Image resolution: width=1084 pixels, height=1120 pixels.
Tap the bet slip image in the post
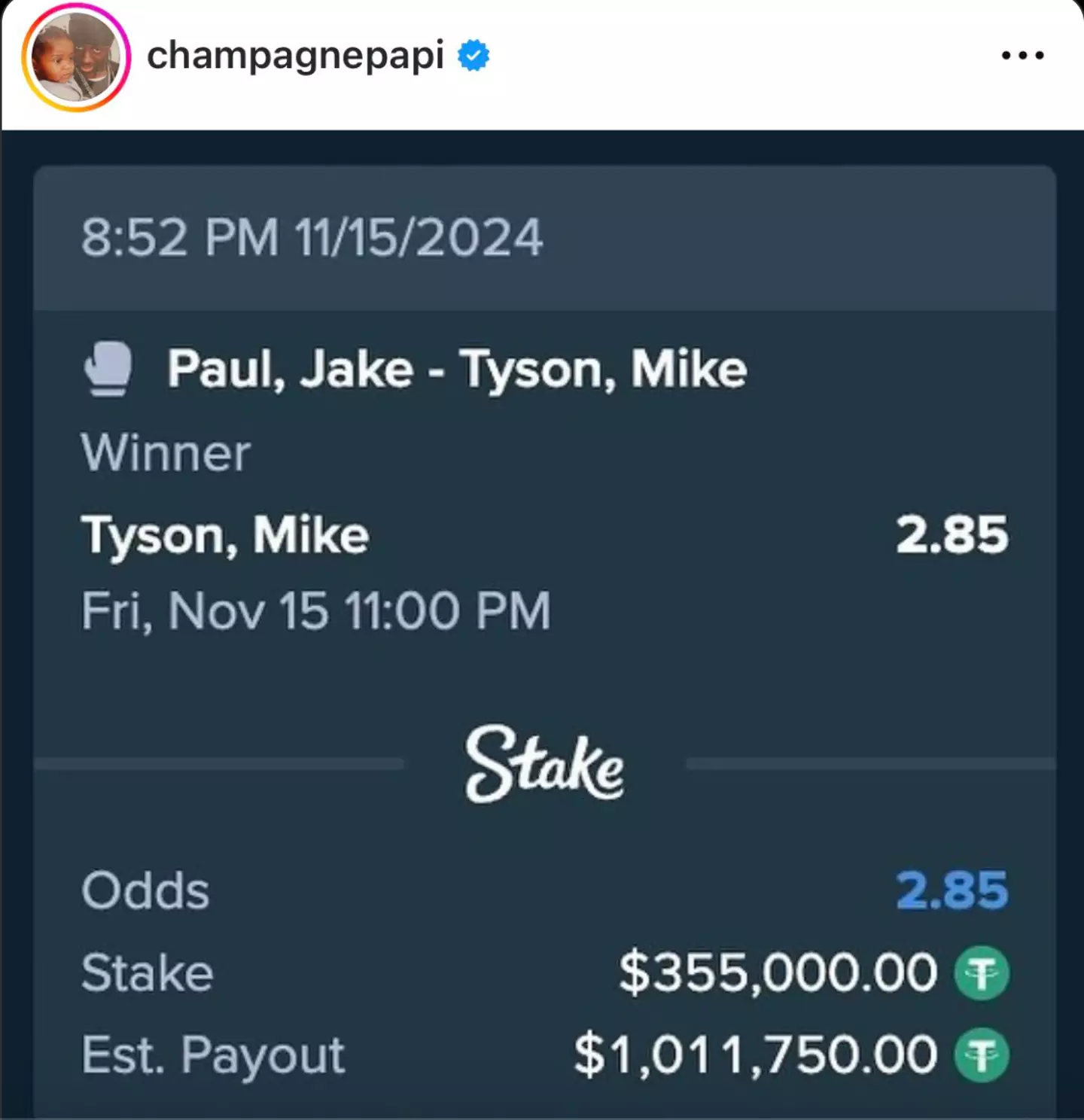point(542,625)
